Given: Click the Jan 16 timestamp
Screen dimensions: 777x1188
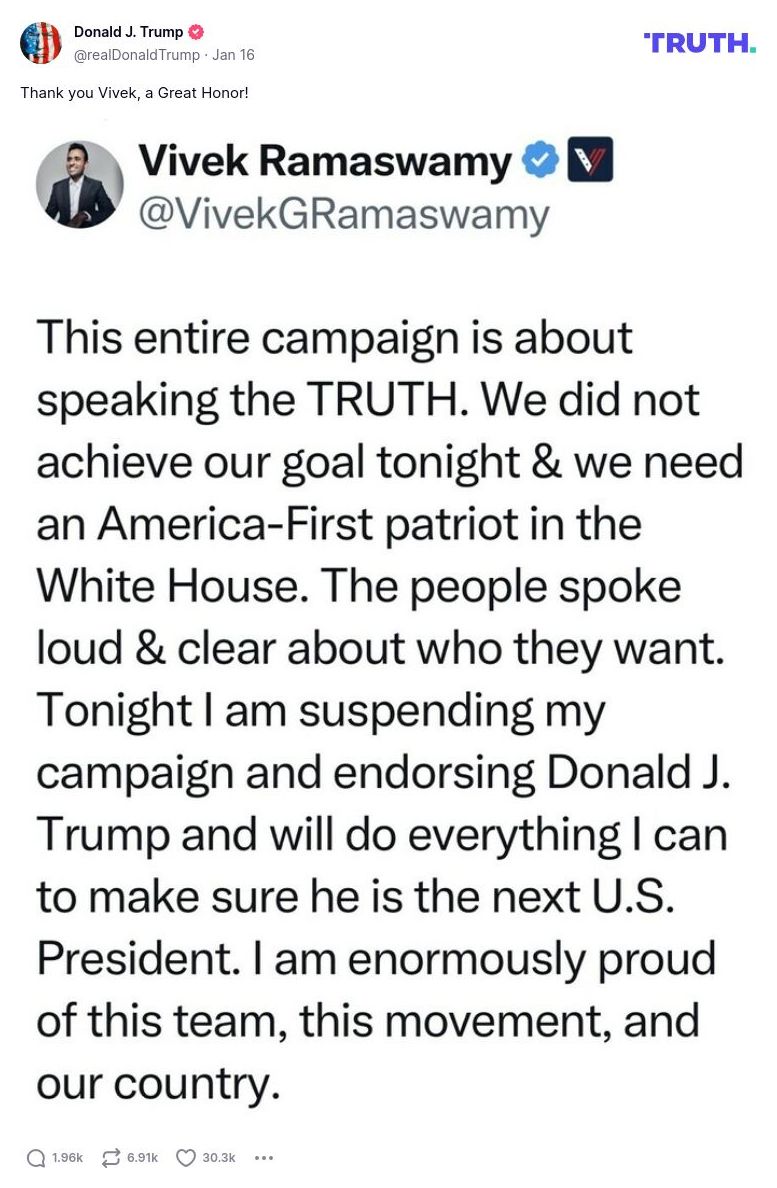Looking at the screenshot, I should [x=232, y=56].
